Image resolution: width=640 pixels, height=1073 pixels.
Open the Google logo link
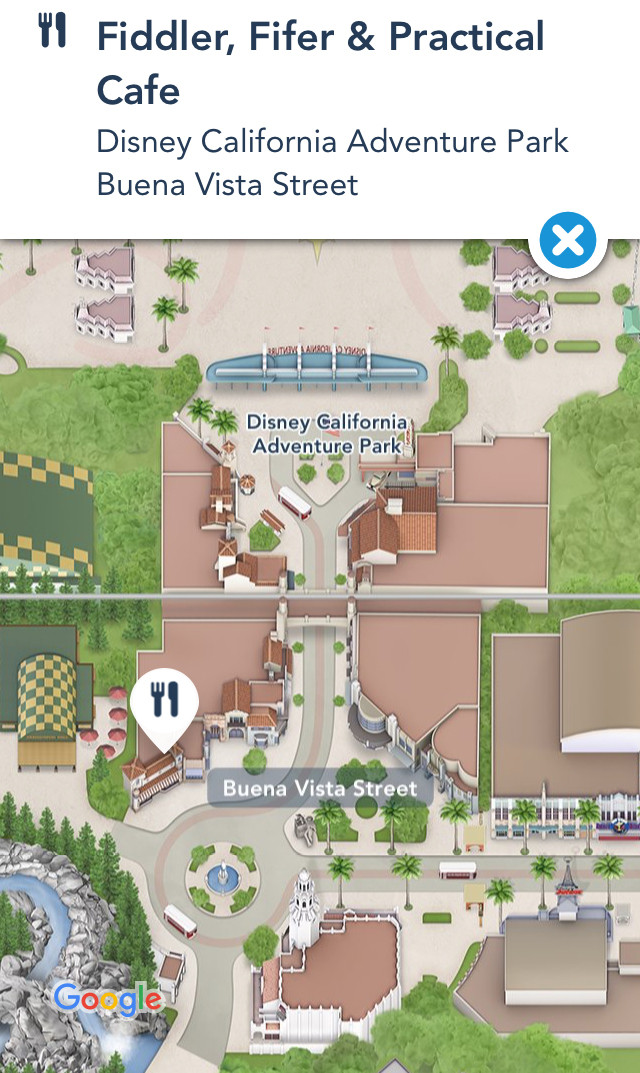tap(107, 1000)
